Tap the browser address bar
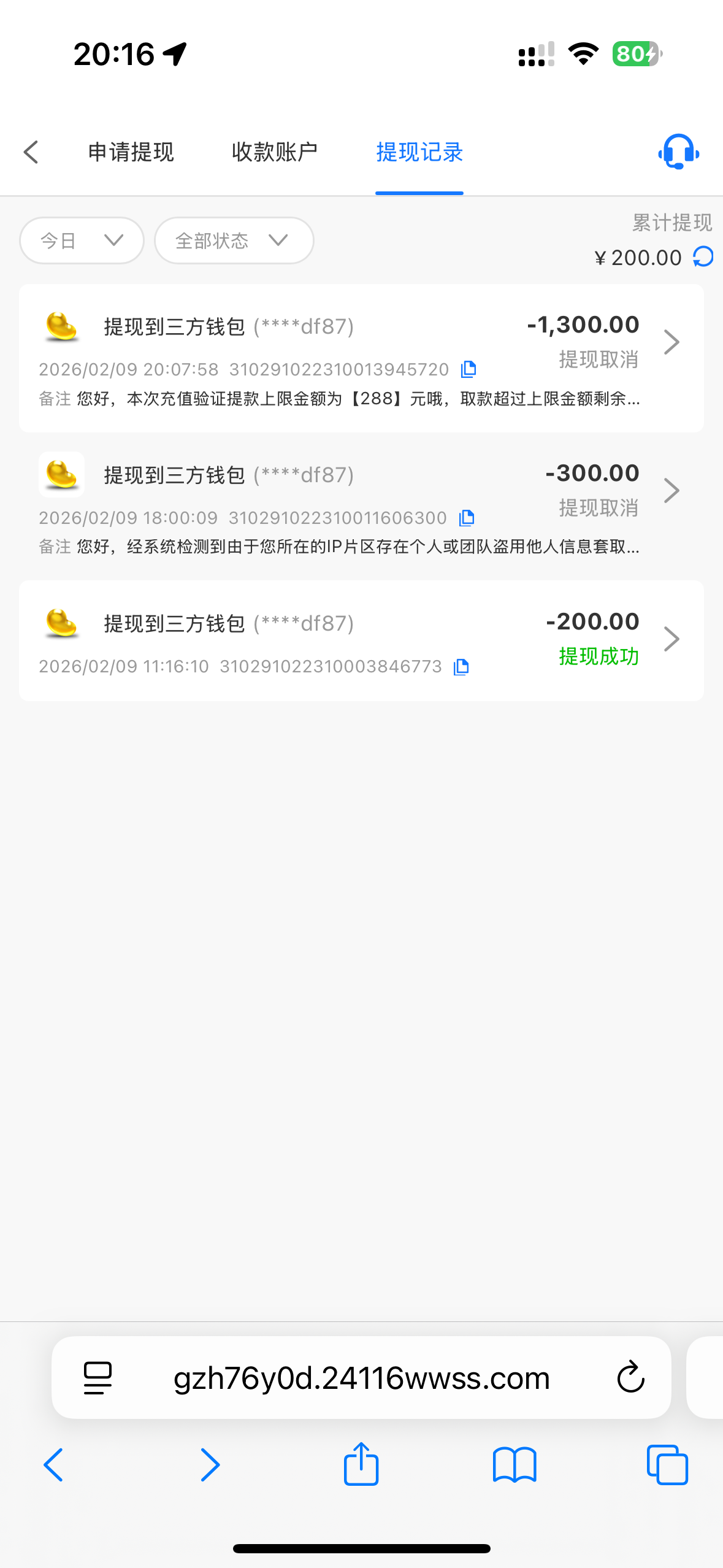The width and height of the screenshot is (723, 1568). (x=361, y=1378)
